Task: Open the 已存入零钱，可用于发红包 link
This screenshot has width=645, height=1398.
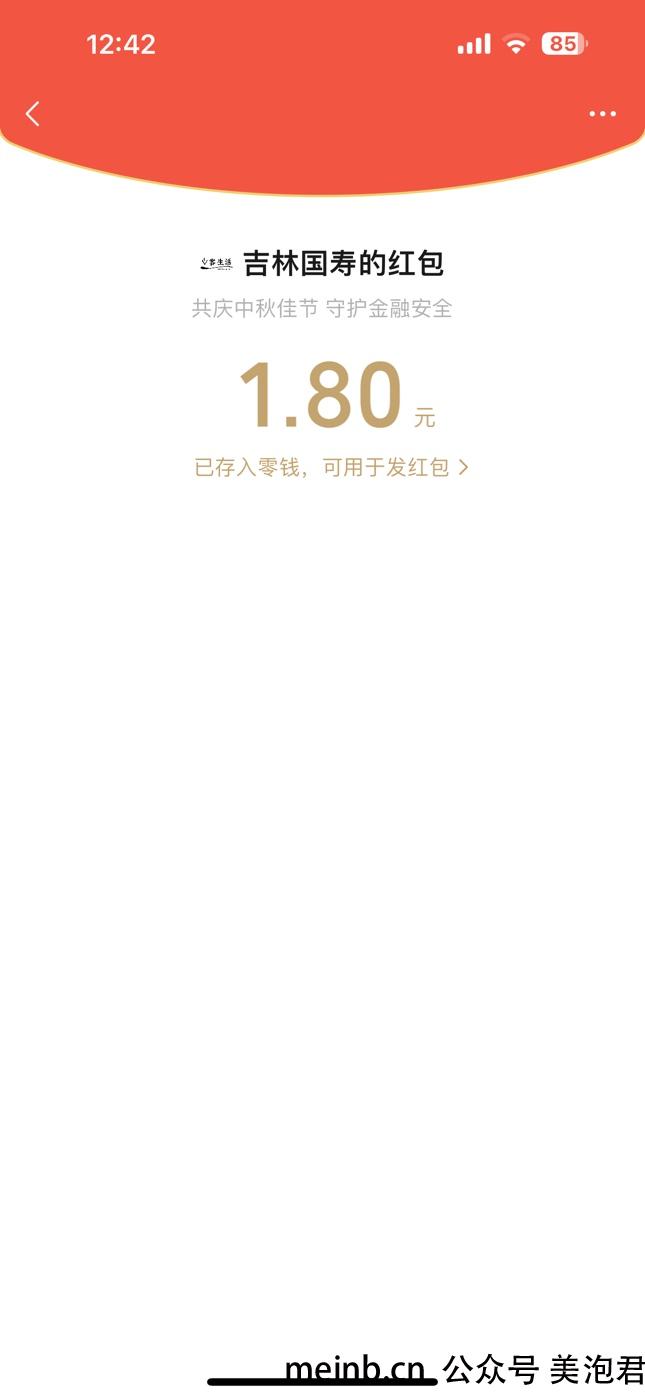Action: (x=331, y=467)
